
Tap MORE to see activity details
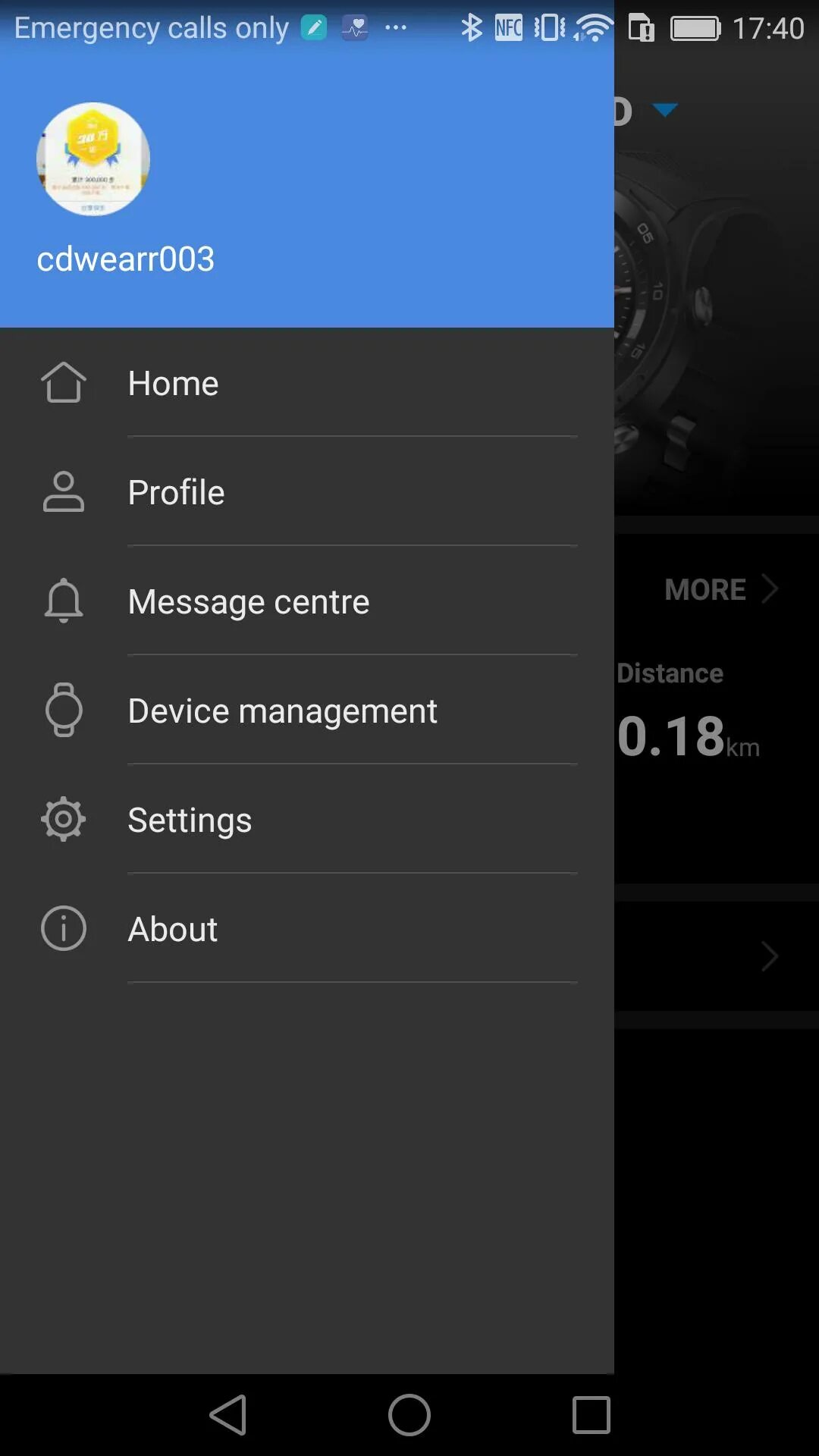tap(720, 589)
